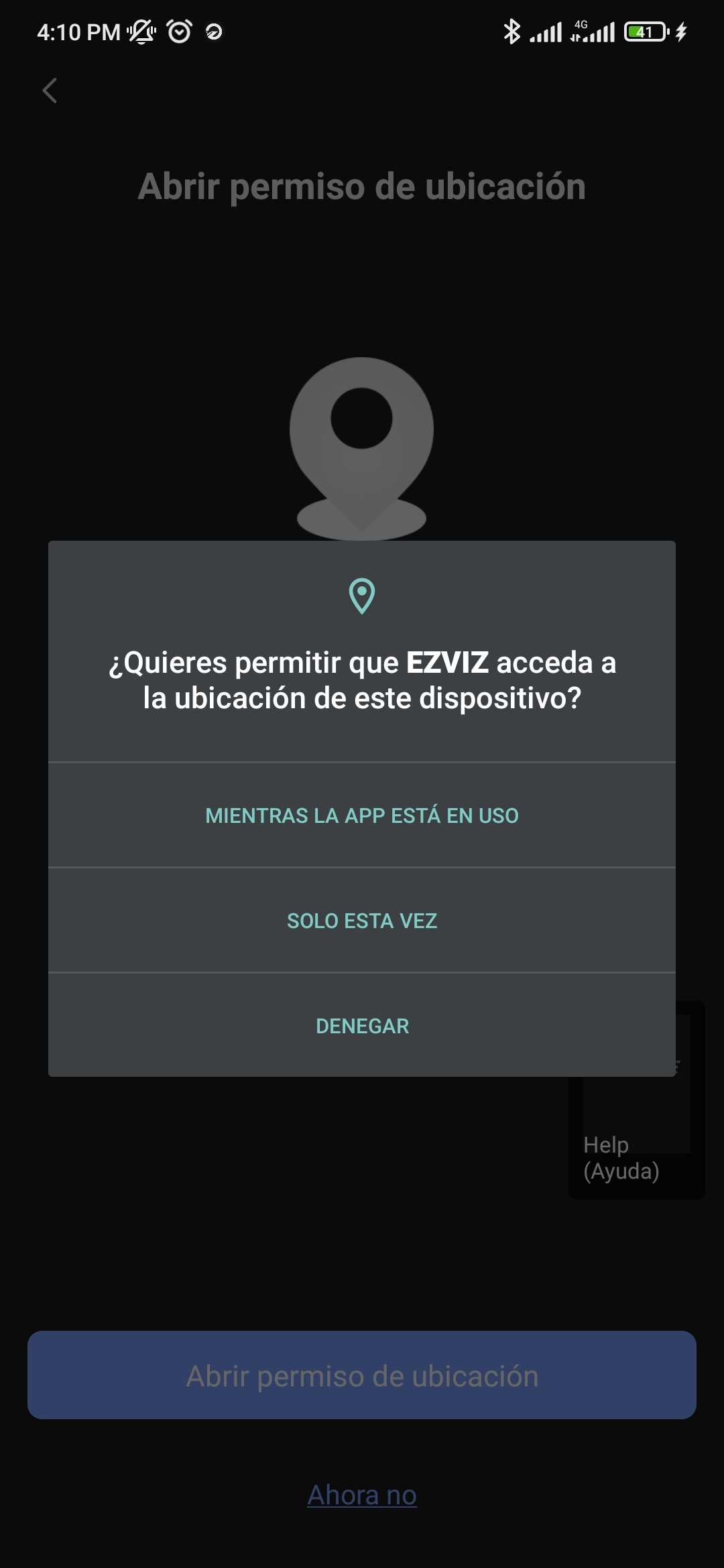Image resolution: width=724 pixels, height=1568 pixels.
Task: Deny location access with Denegar
Action: [362, 1026]
